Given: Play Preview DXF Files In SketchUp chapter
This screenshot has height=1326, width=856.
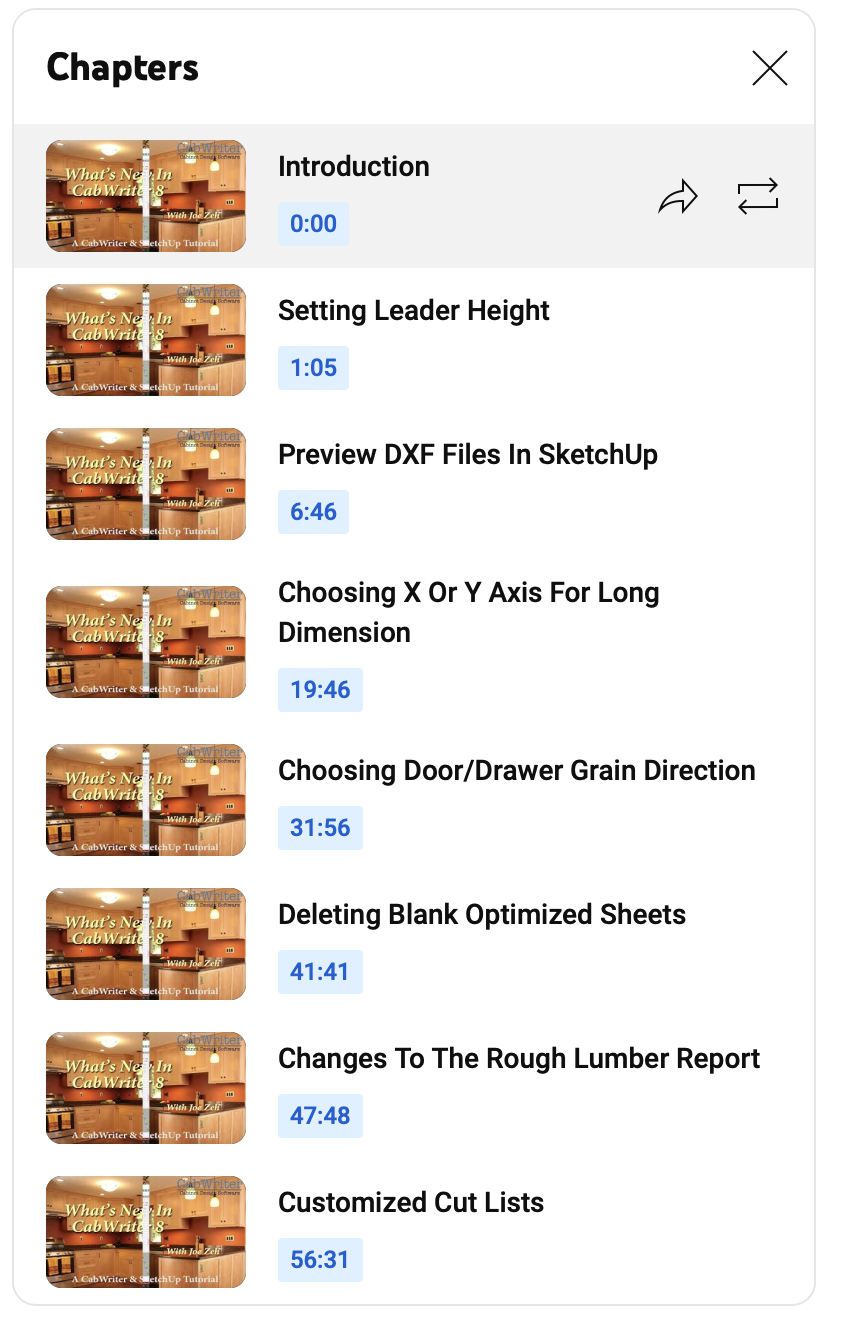Looking at the screenshot, I should pos(467,455).
